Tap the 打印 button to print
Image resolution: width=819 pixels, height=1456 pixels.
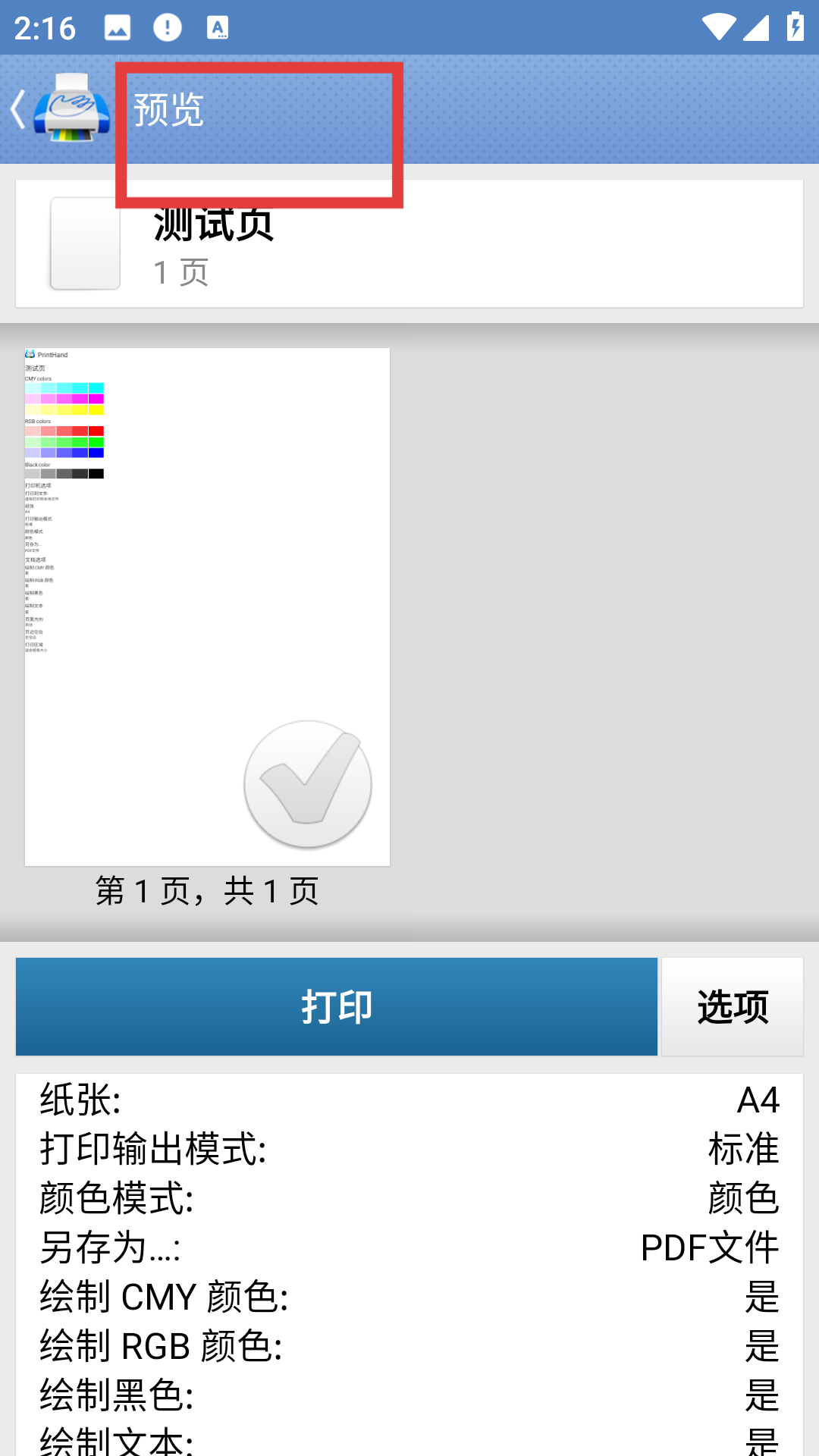pyautogui.click(x=336, y=1006)
